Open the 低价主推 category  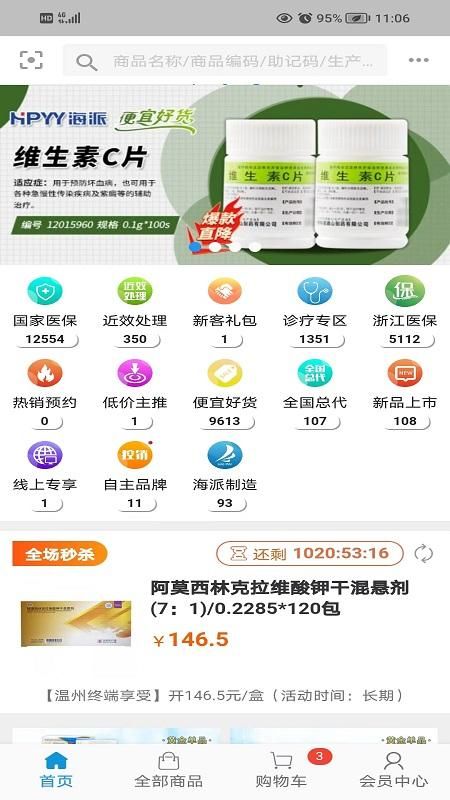135,393
